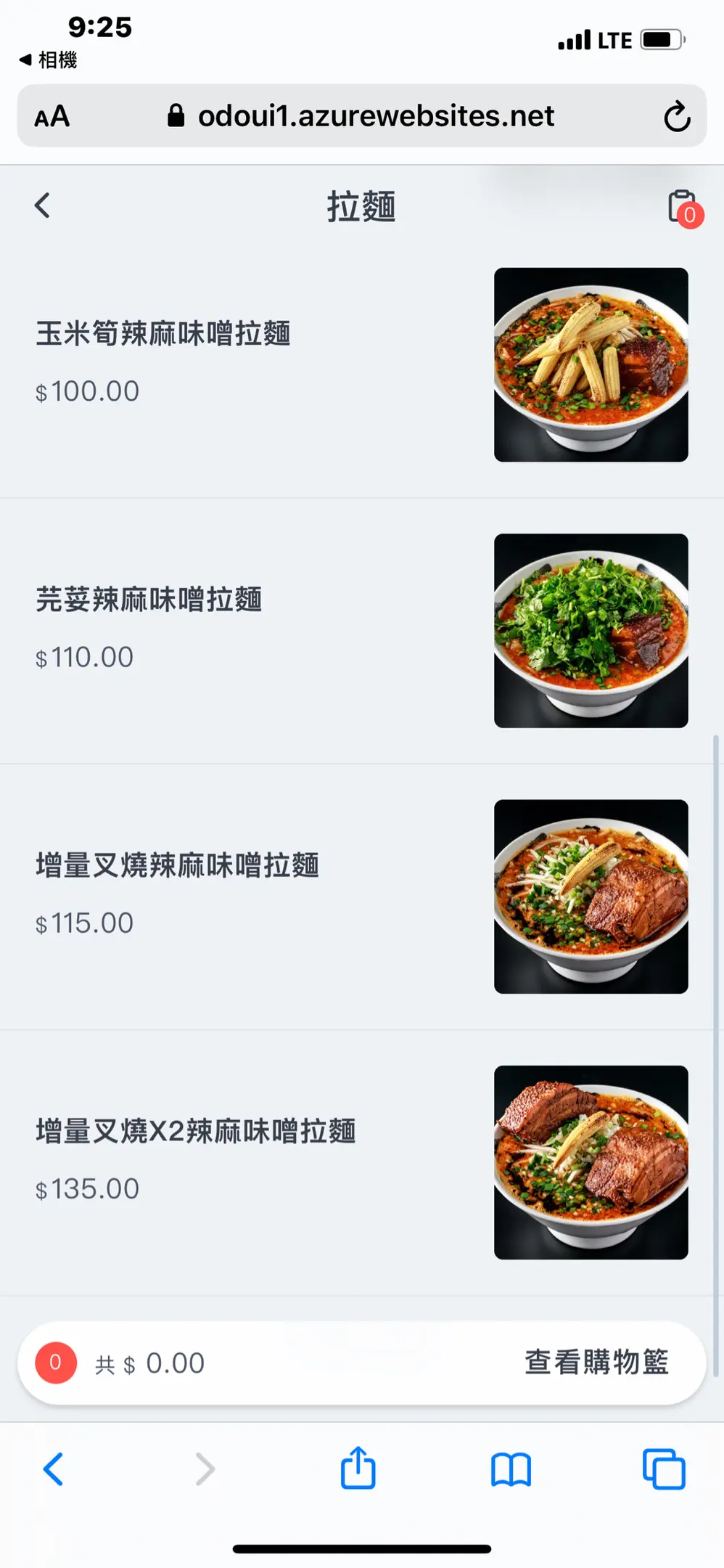Tap the odoui1.azurewebsites.net address bar
Image resolution: width=724 pixels, height=1568 pixels.
[363, 116]
